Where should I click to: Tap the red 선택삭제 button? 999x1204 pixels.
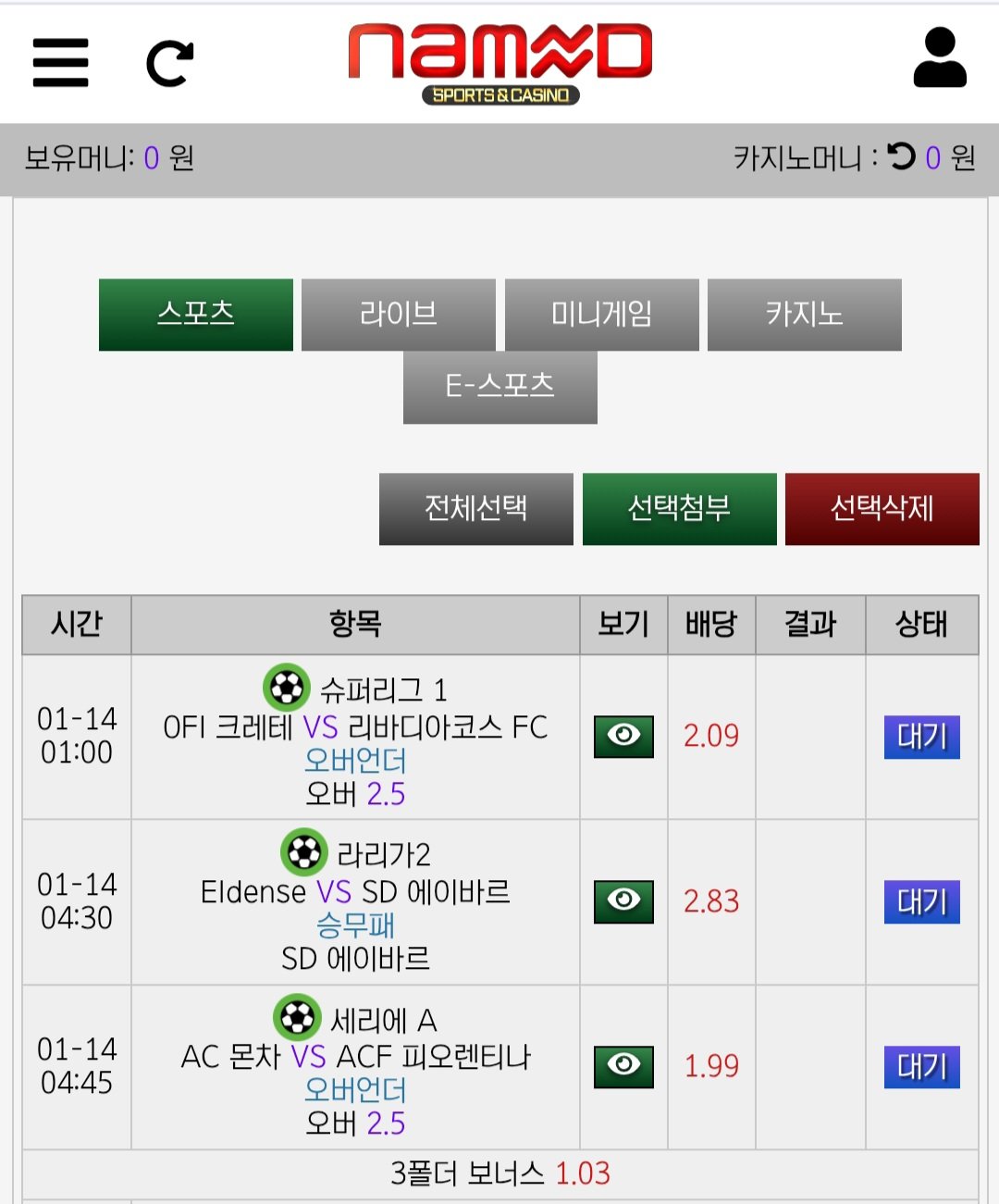click(882, 509)
